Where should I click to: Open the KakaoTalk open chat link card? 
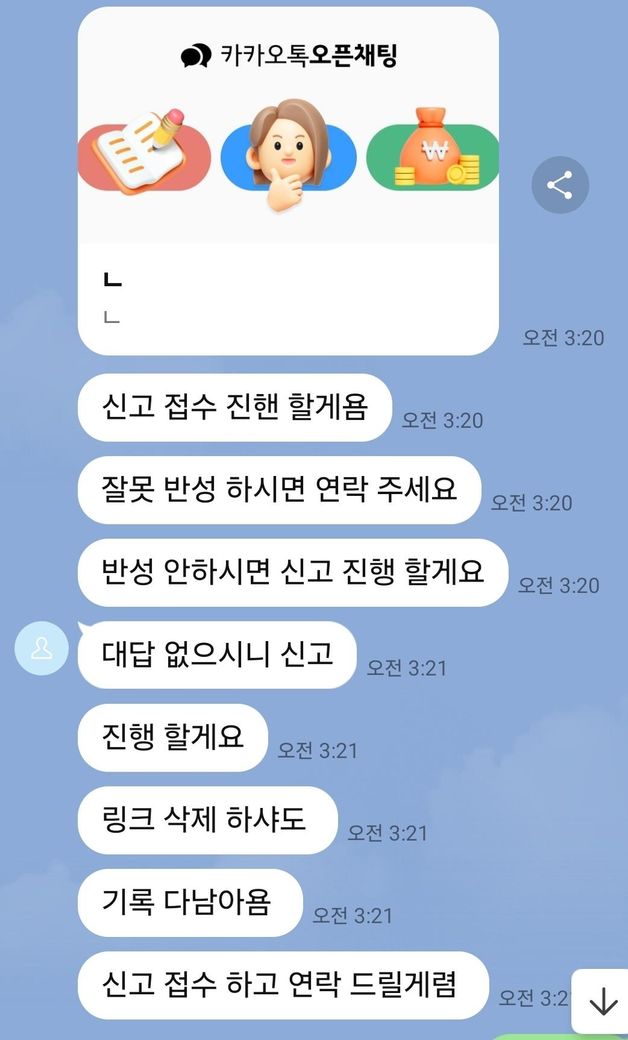(x=288, y=180)
